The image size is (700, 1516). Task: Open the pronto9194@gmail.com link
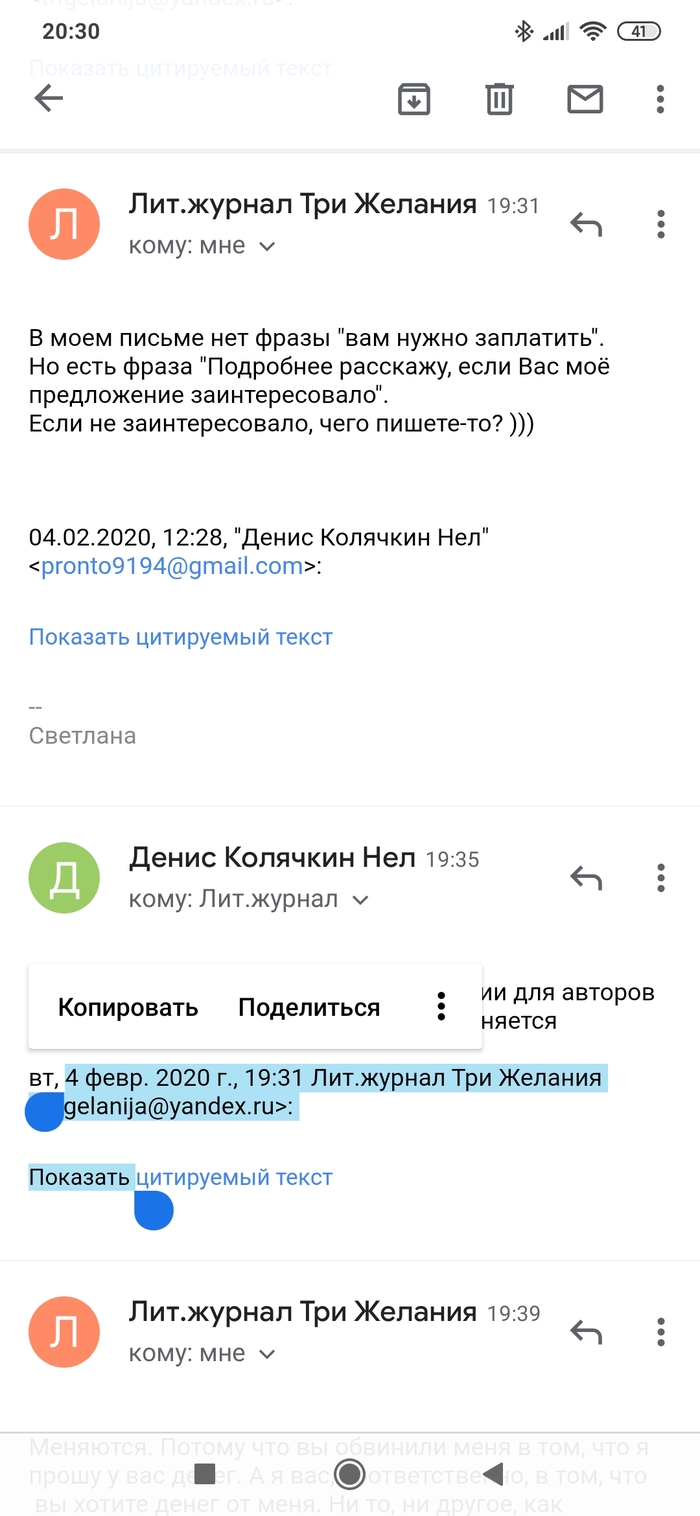coord(172,566)
